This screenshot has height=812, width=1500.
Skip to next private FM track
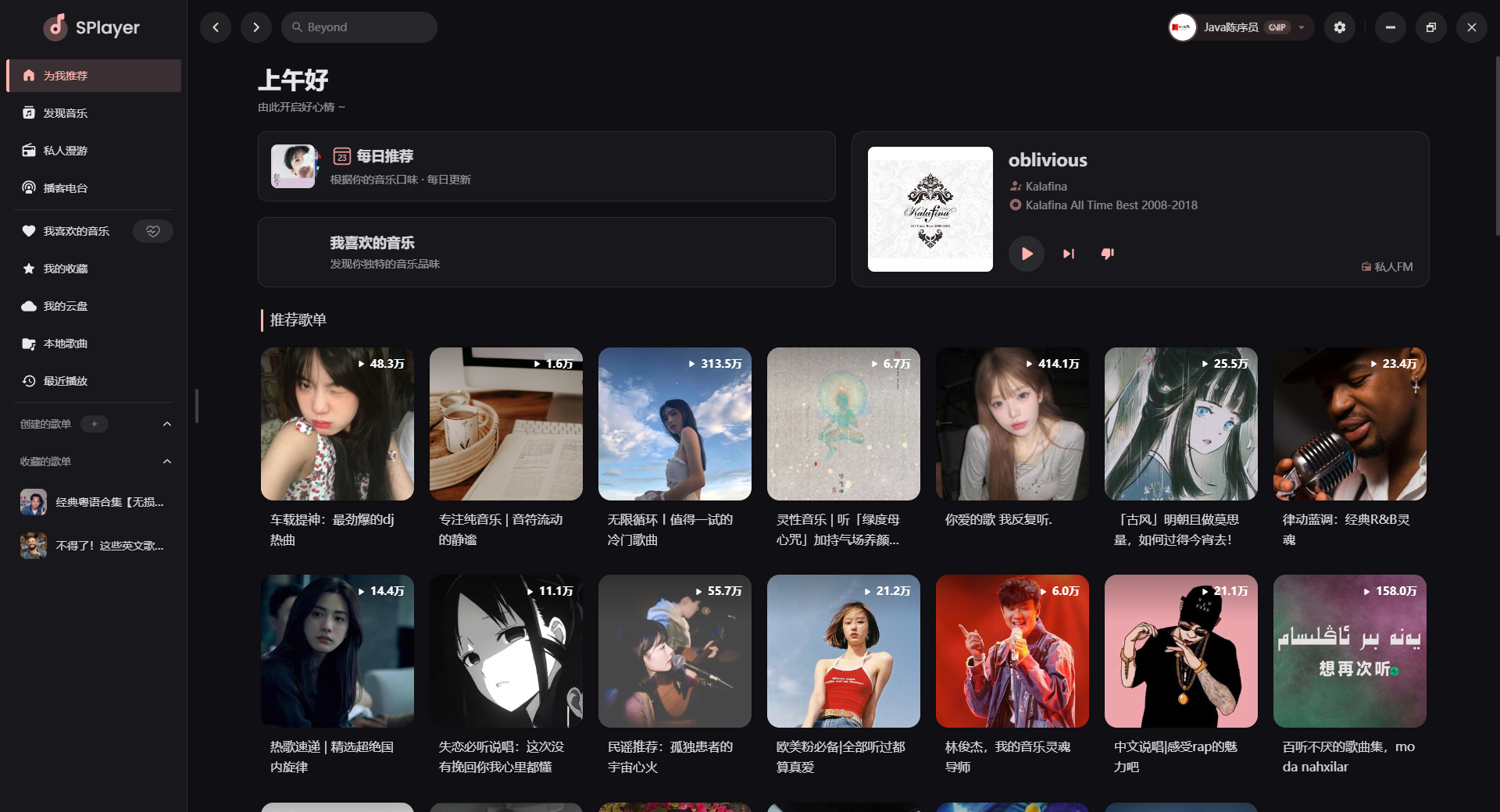[1069, 254]
